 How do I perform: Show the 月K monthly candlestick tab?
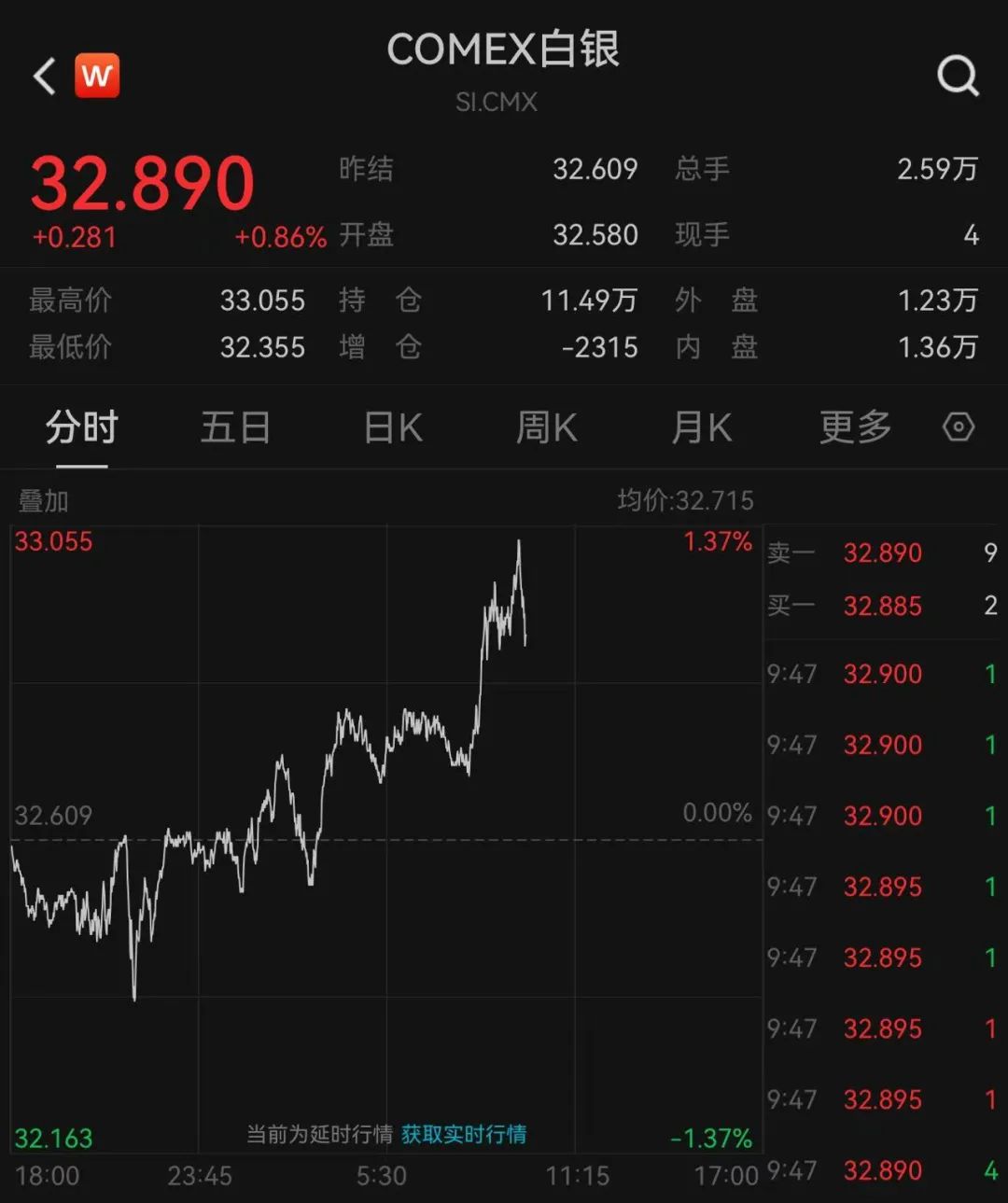(x=702, y=428)
